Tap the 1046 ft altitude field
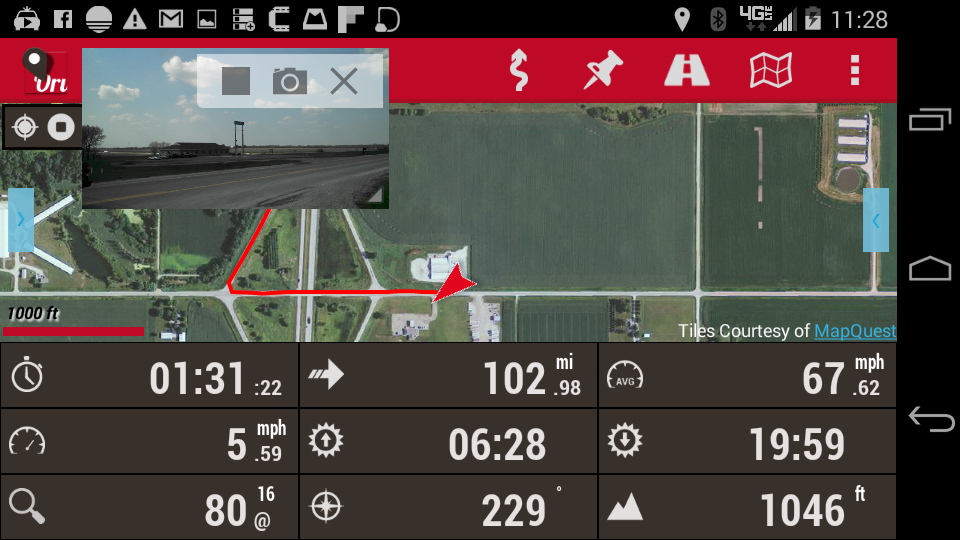960x540 pixels. click(x=747, y=508)
